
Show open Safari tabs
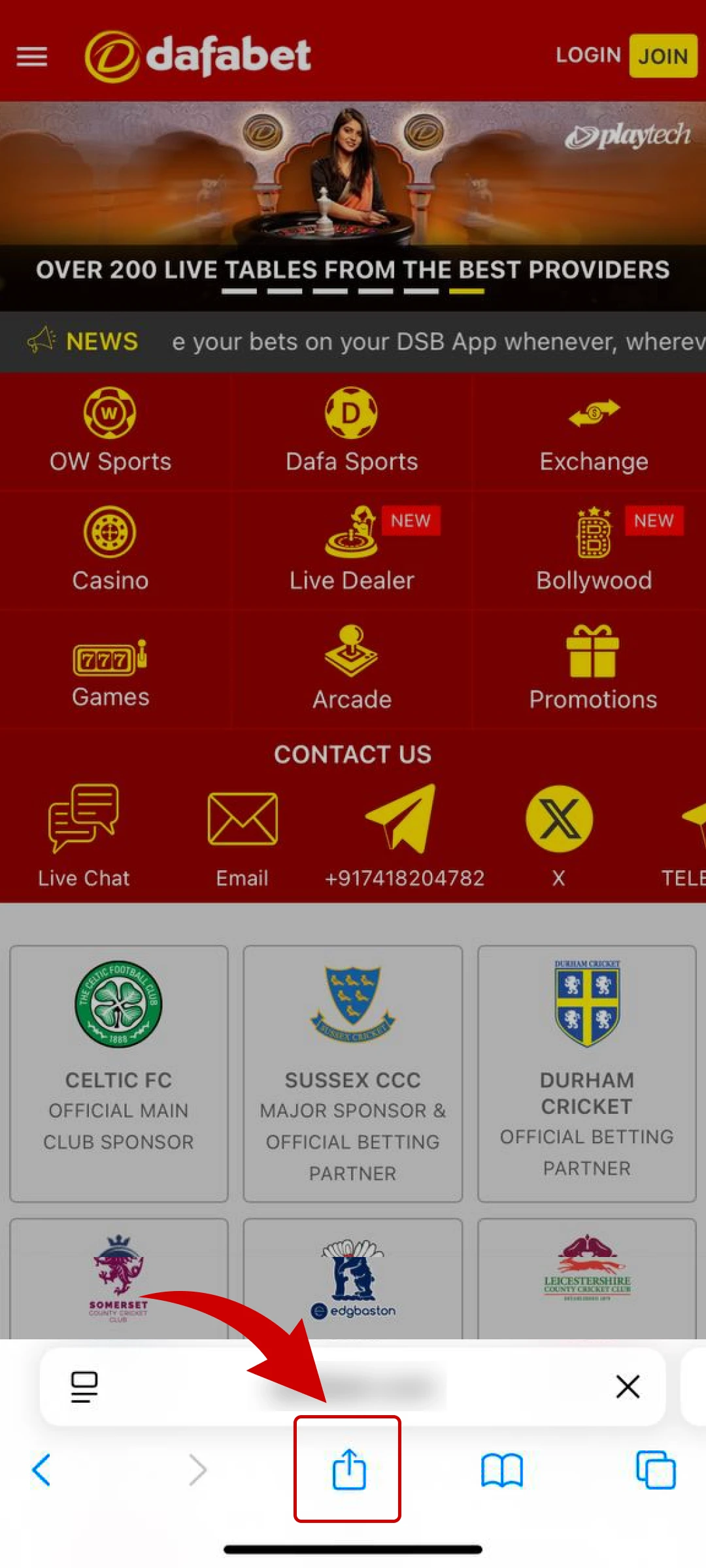point(656,1470)
